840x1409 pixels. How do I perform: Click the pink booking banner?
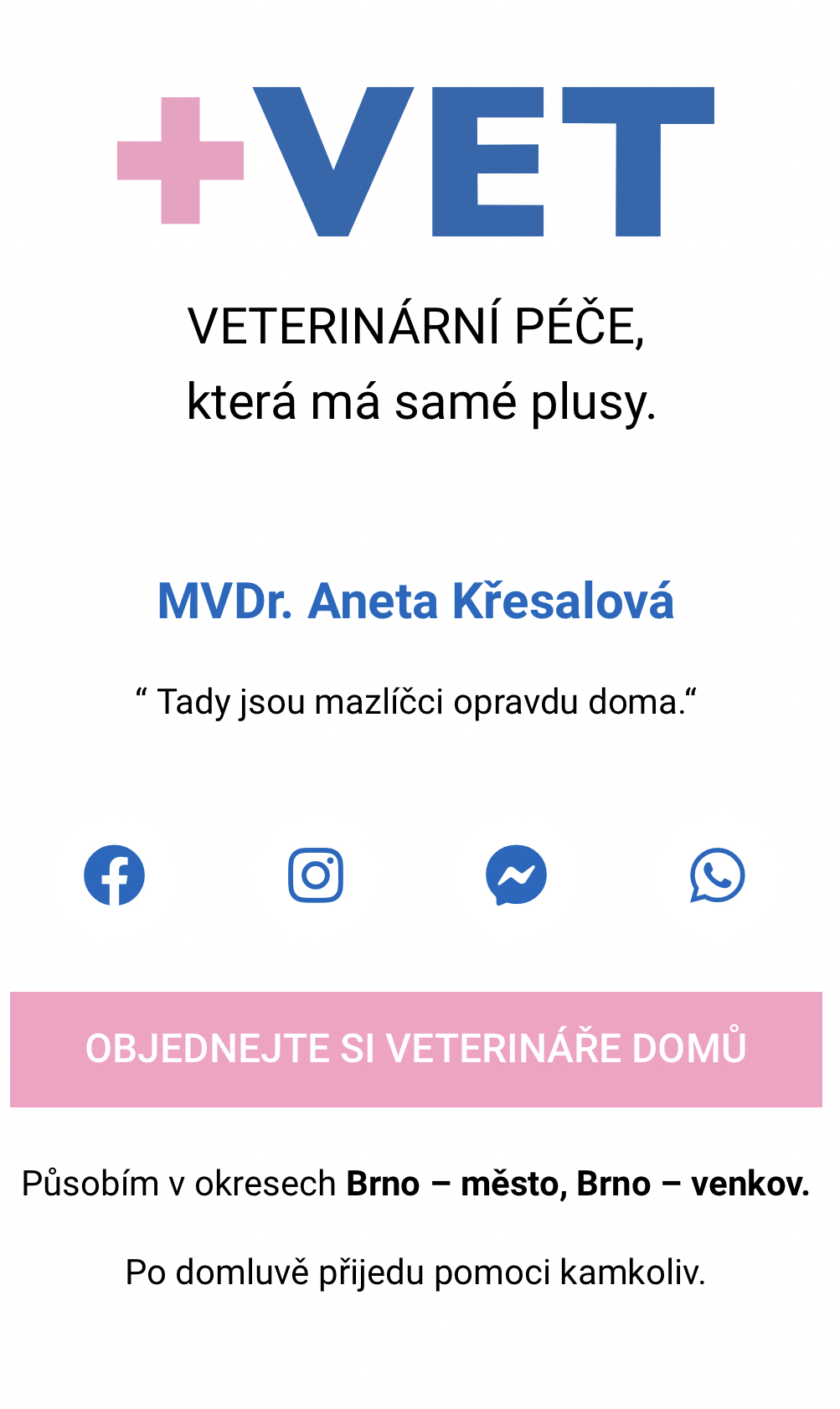(419, 1048)
